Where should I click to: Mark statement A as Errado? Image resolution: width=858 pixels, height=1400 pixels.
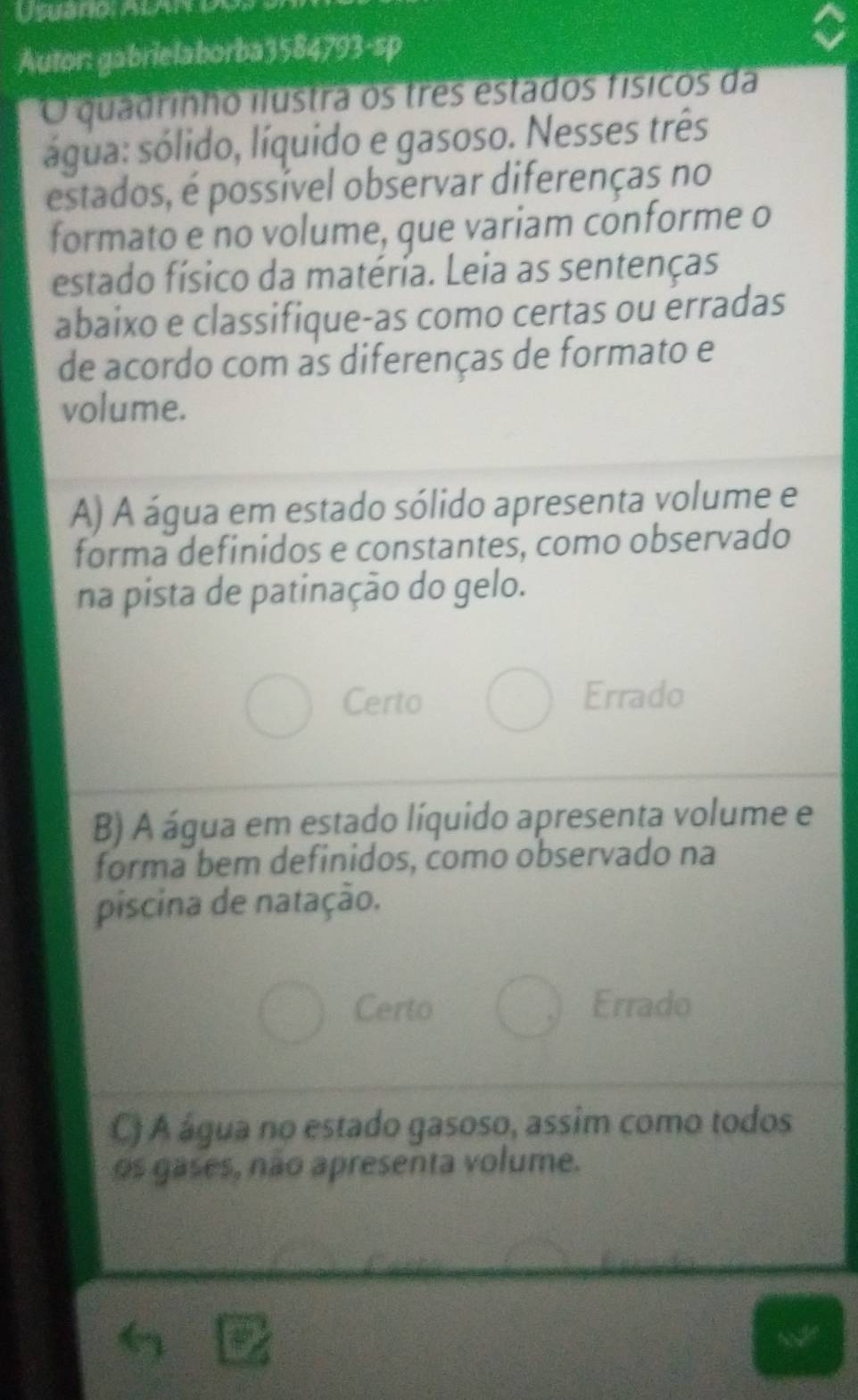(x=518, y=703)
